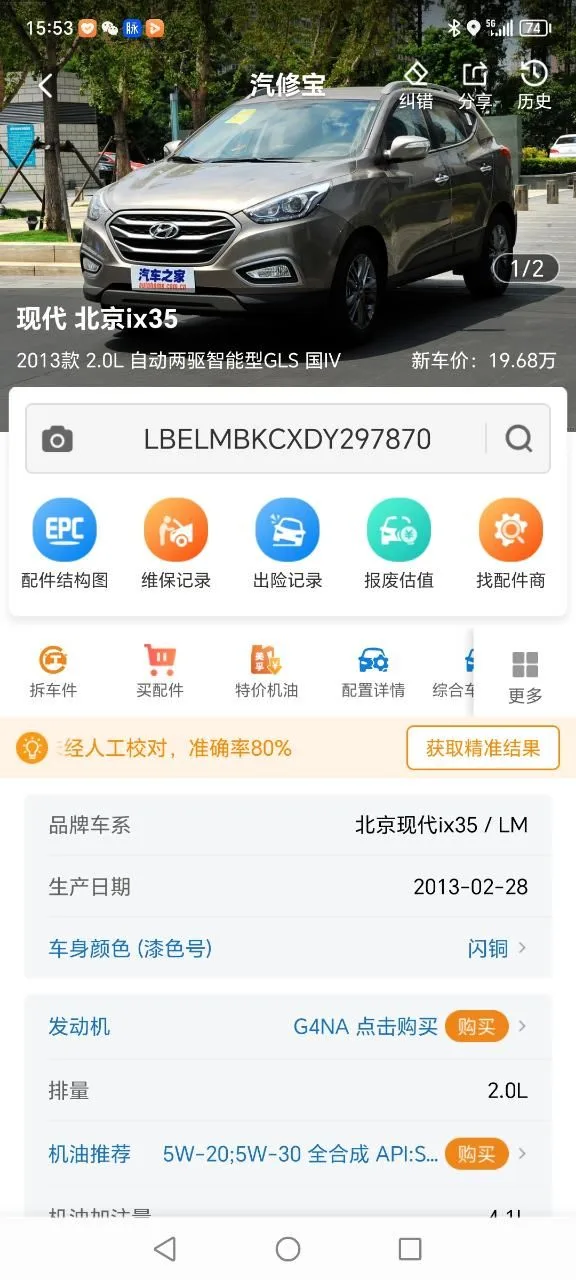The width and height of the screenshot is (576, 1280).
Task: Tap the VIN search magnifier icon
Action: [519, 439]
